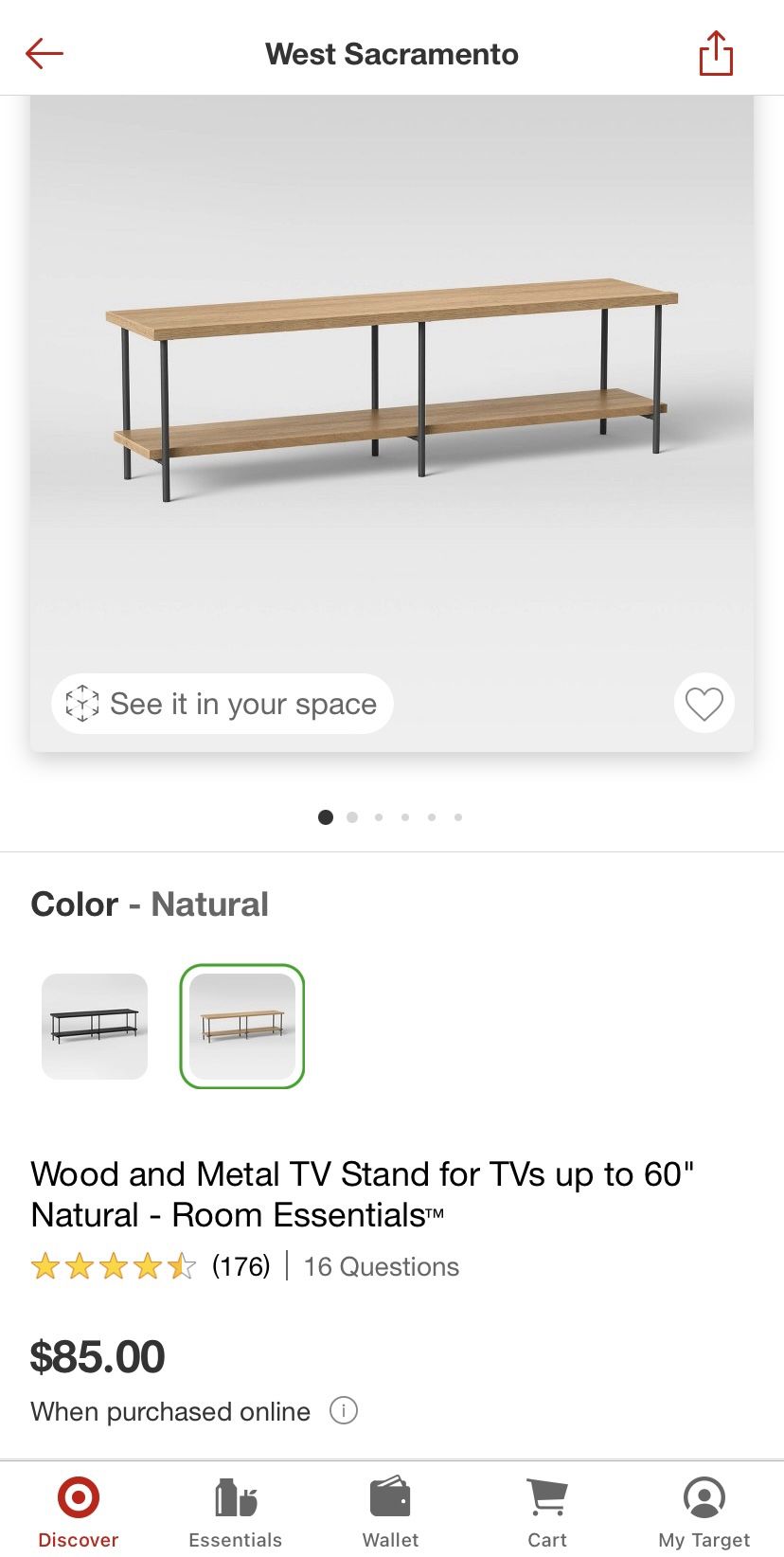Select the West Sacramento store name
784x1557 pixels.
391,54
